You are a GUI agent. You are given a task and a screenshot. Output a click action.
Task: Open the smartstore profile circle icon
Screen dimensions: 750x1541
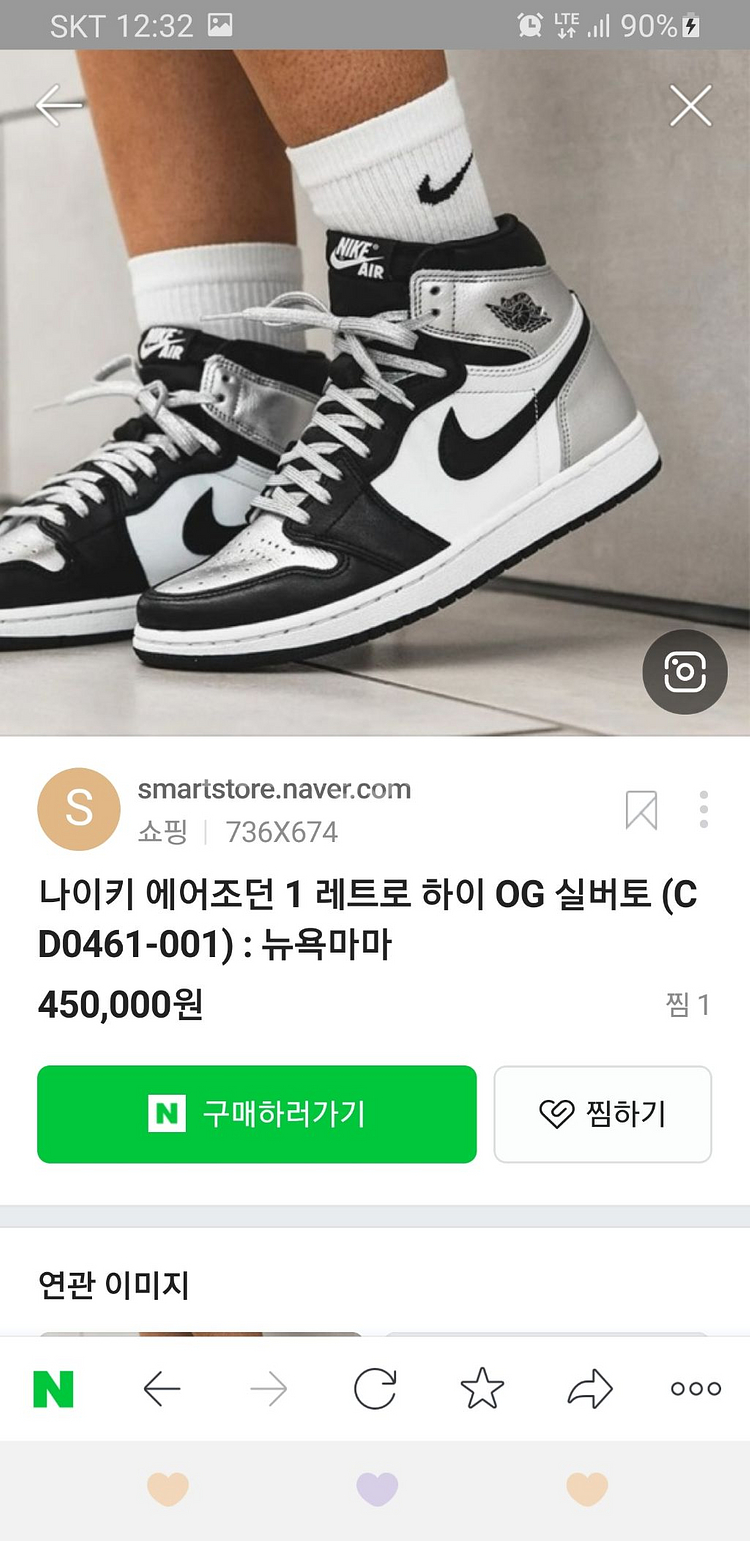pos(78,808)
